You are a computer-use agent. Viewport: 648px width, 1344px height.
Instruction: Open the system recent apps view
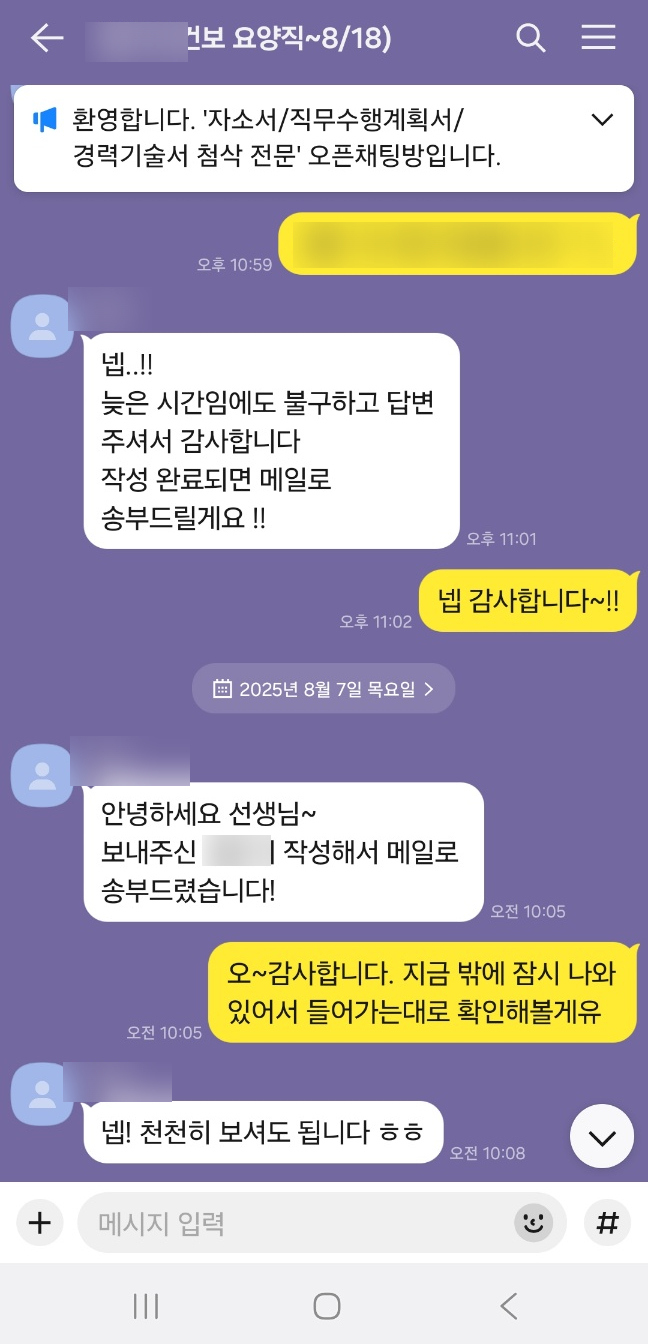(146, 1305)
